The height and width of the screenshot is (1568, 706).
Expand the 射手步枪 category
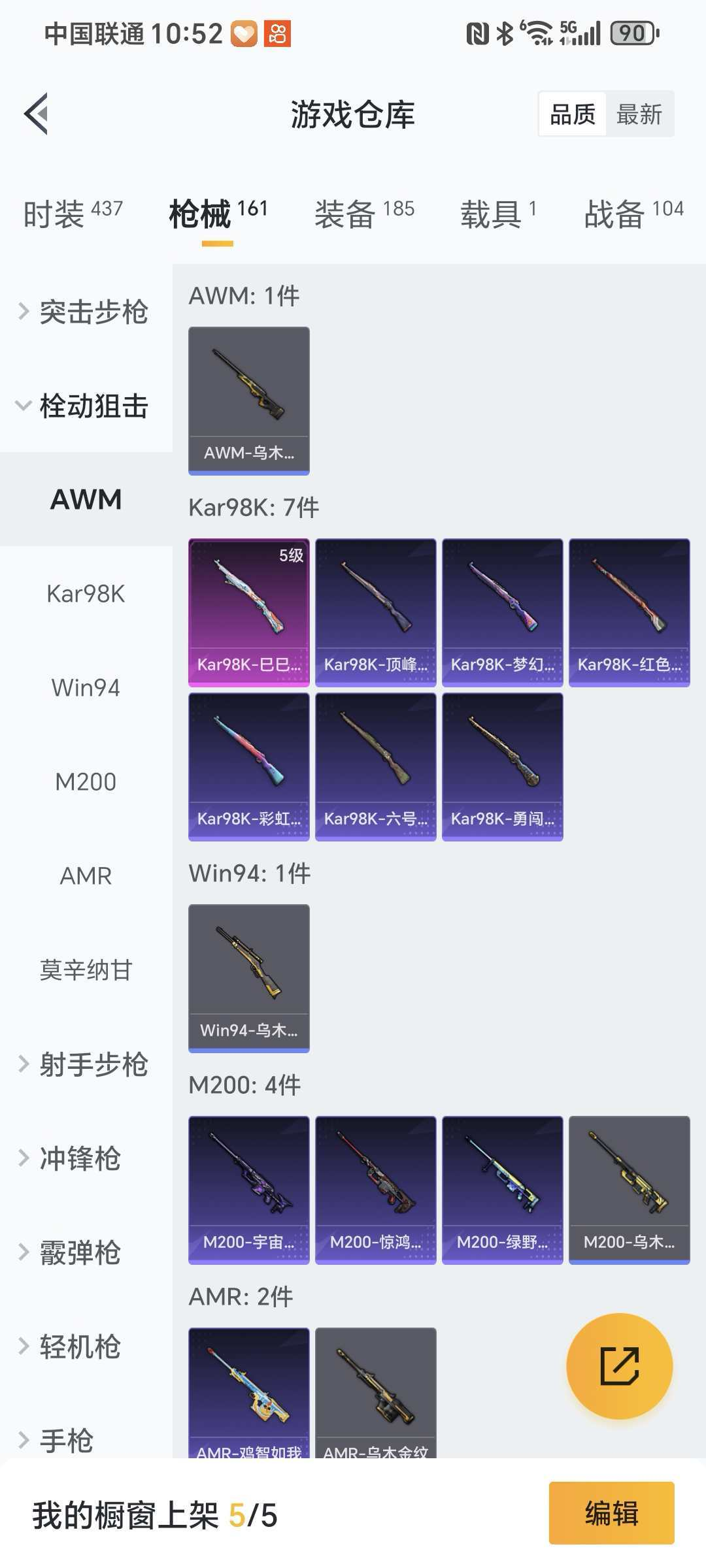click(x=85, y=1064)
